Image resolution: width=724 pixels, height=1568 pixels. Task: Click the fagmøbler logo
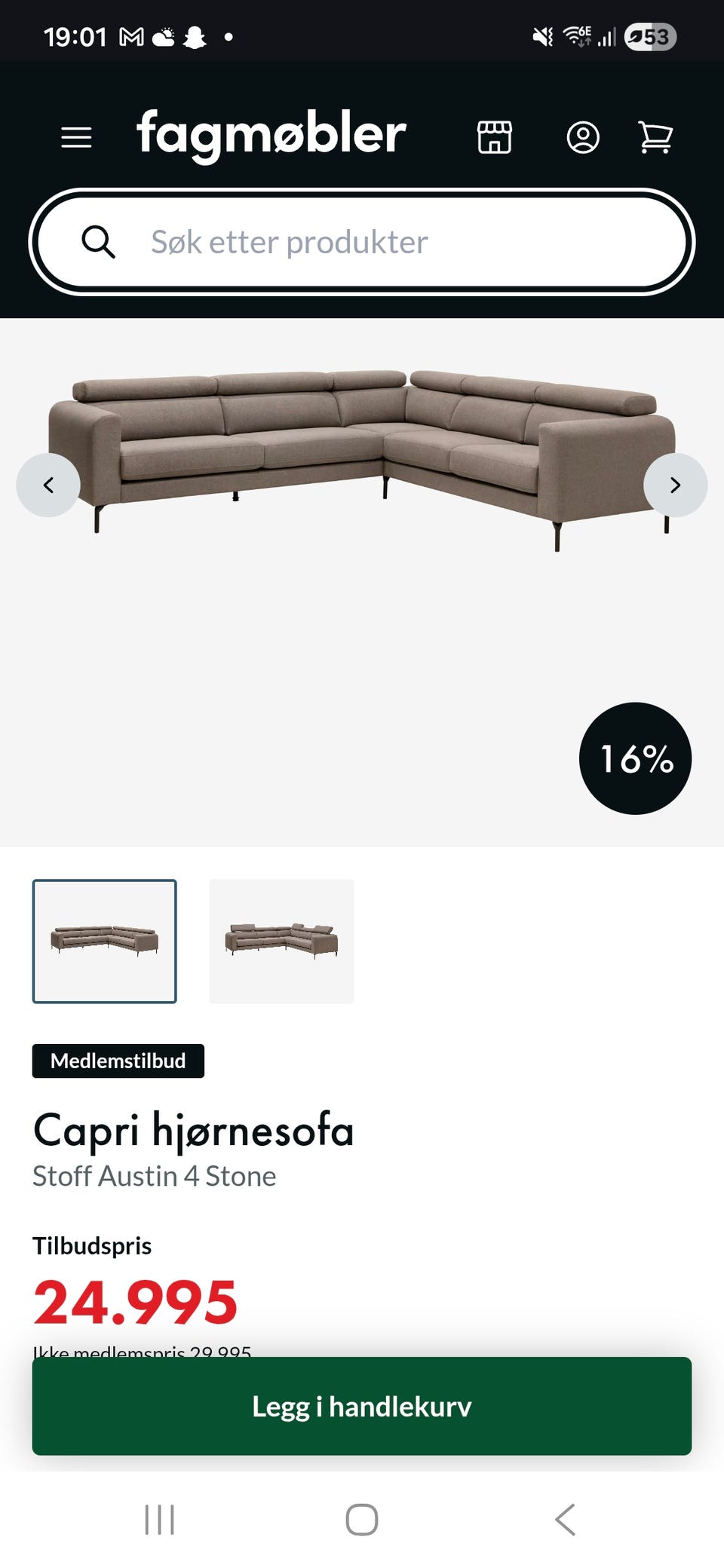tap(269, 136)
